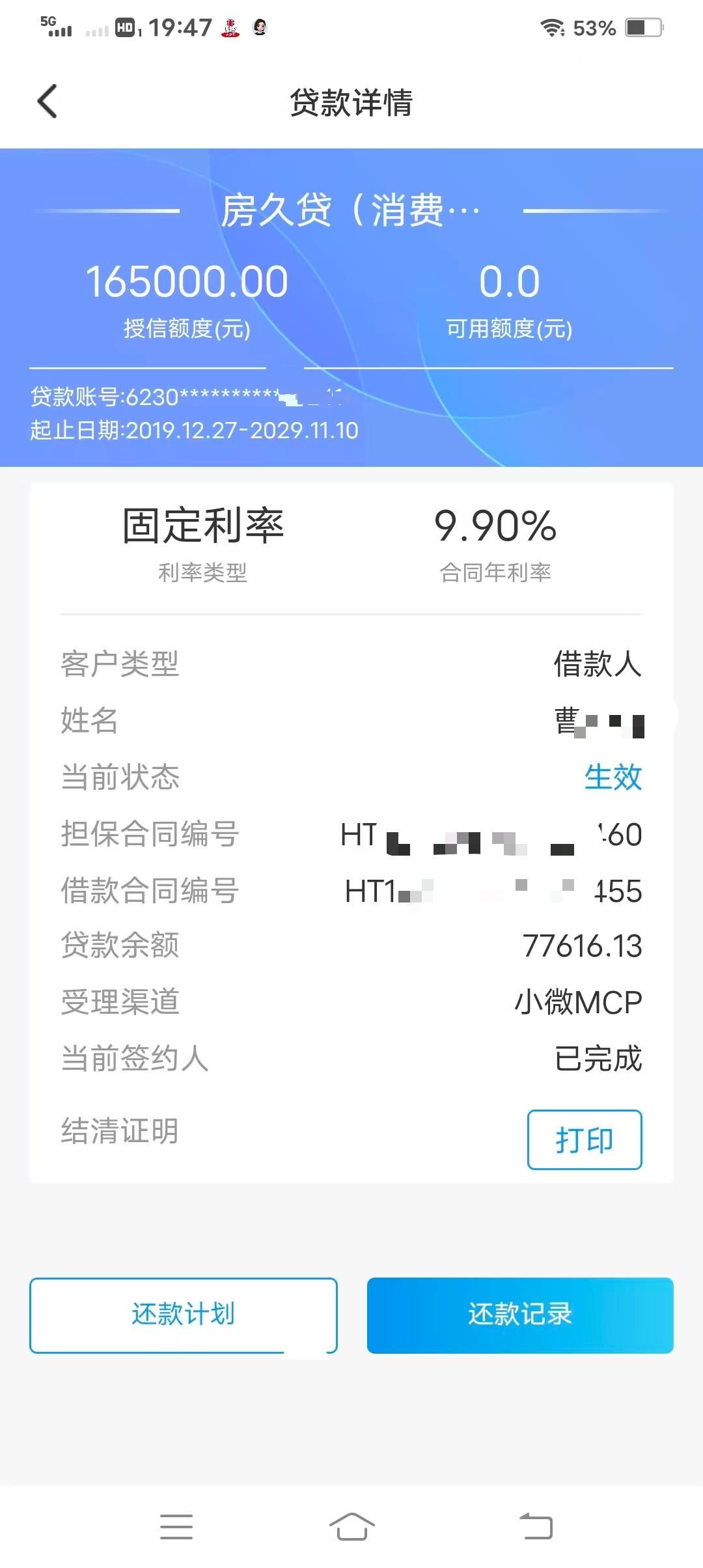
Task: Open the 还款计划 repayment plan
Action: (183, 1315)
